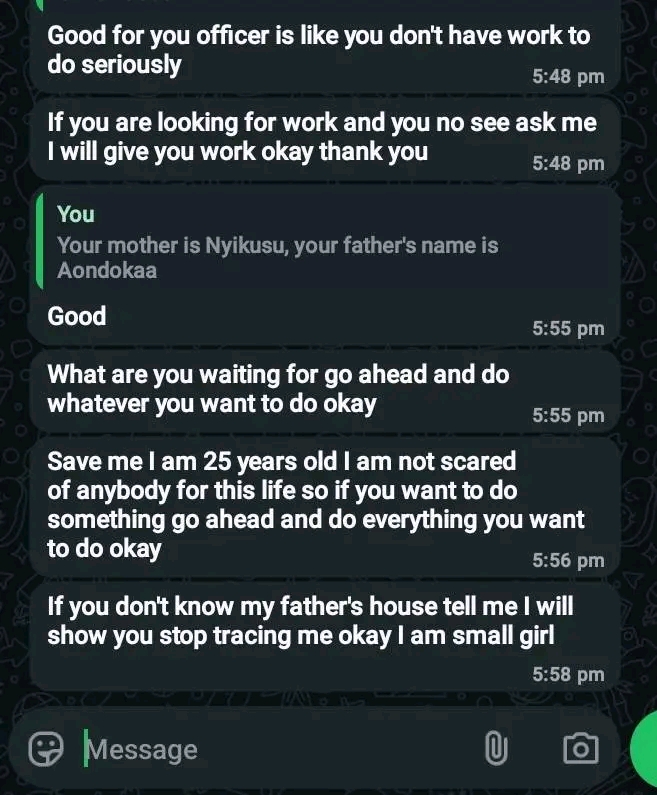Screen dimensions: 657x795
Task: Open the camera from the message bar
Action: click(x=580, y=749)
